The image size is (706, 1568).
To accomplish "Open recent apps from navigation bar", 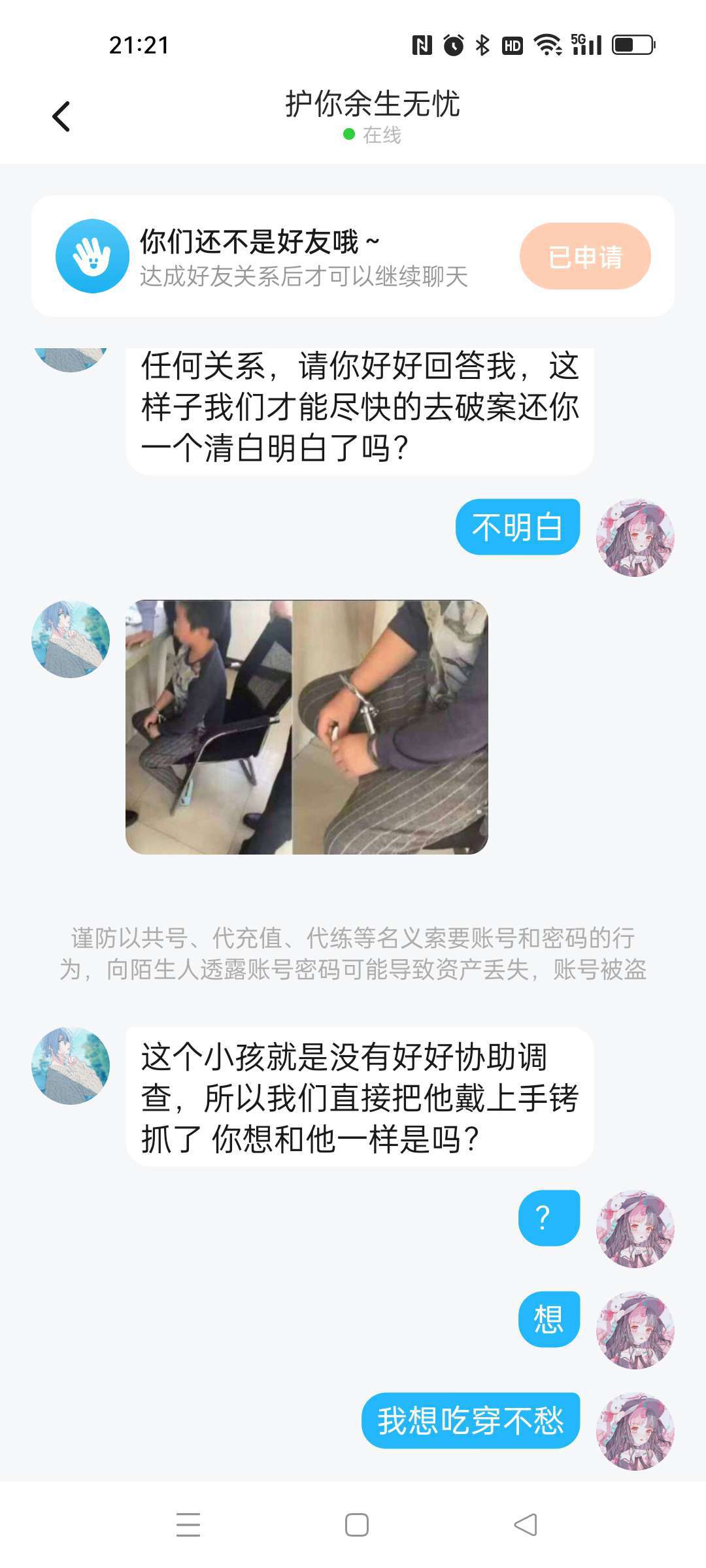I will click(x=188, y=1525).
